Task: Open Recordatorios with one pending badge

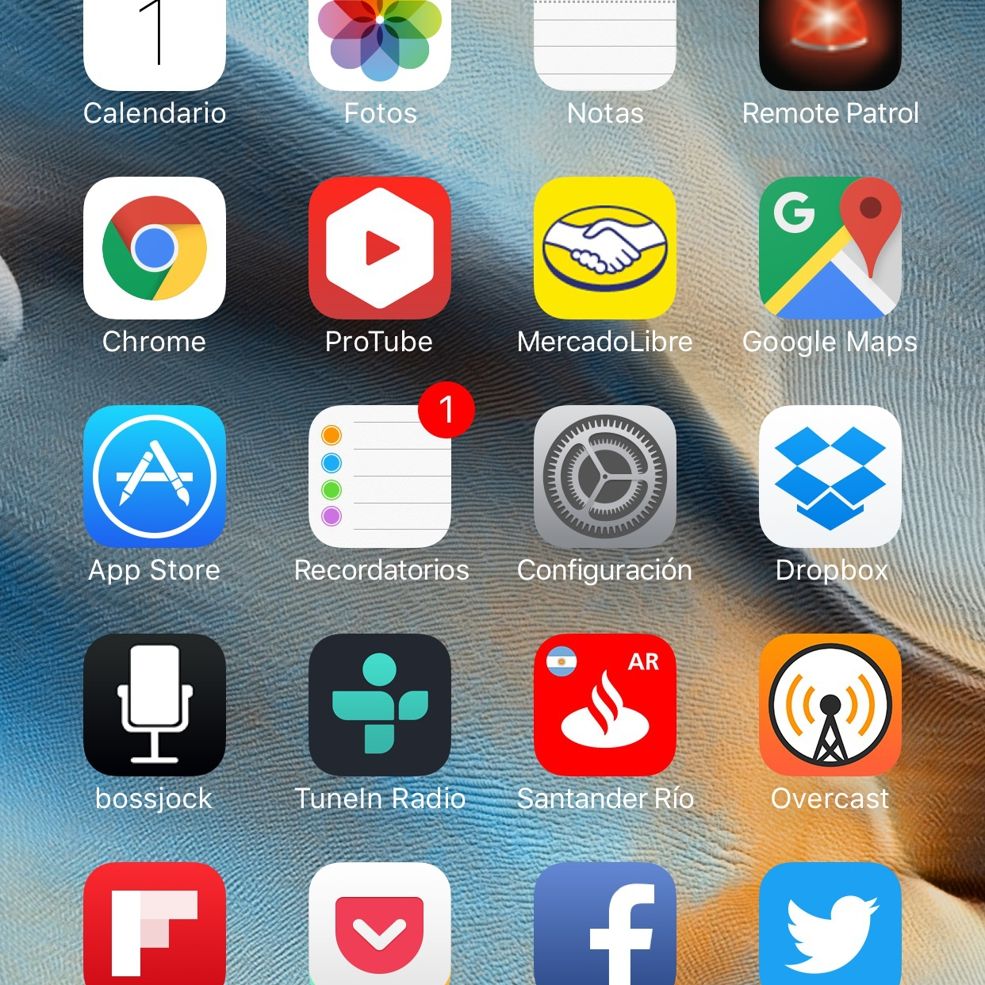Action: tap(379, 476)
